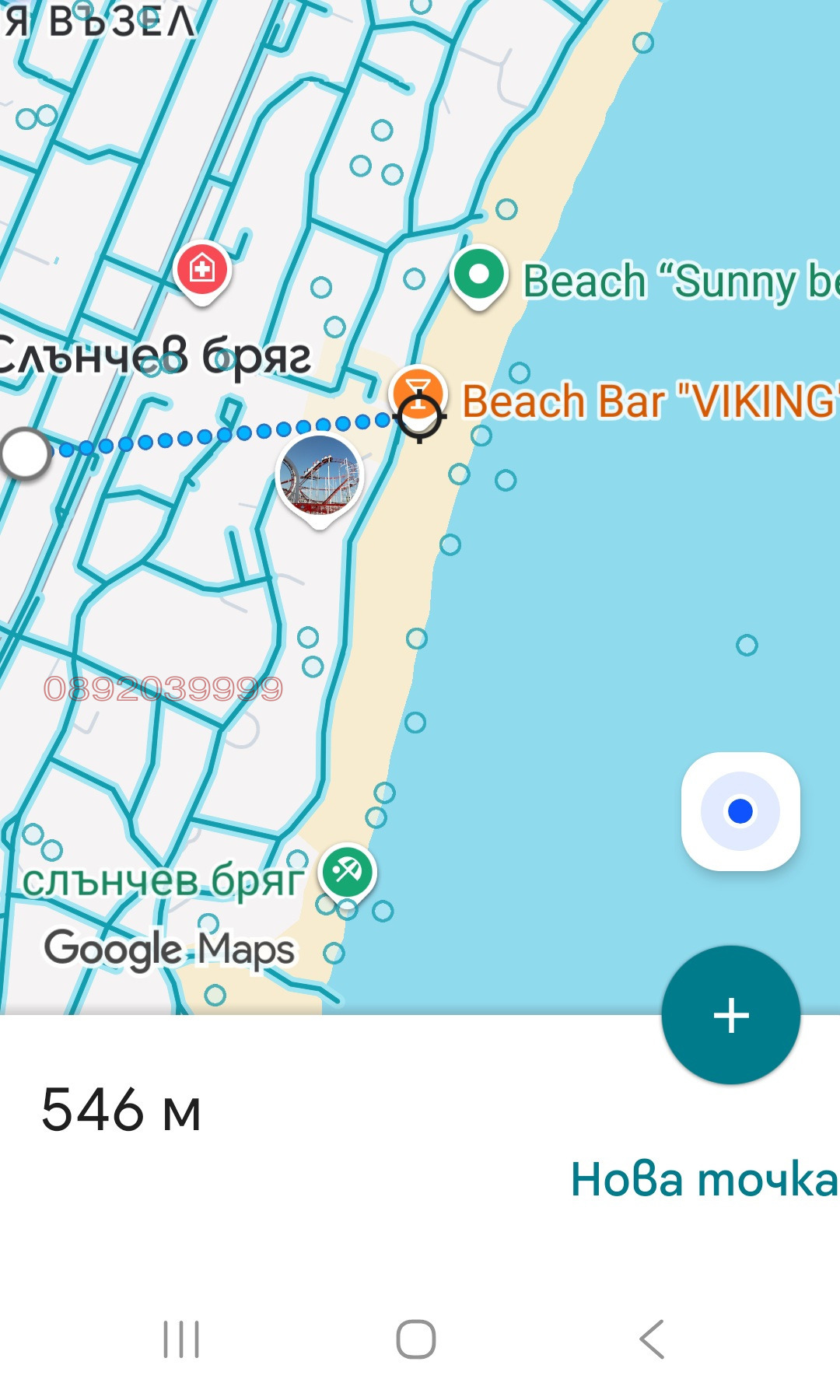Open the green beach umbrella pin

click(x=348, y=871)
